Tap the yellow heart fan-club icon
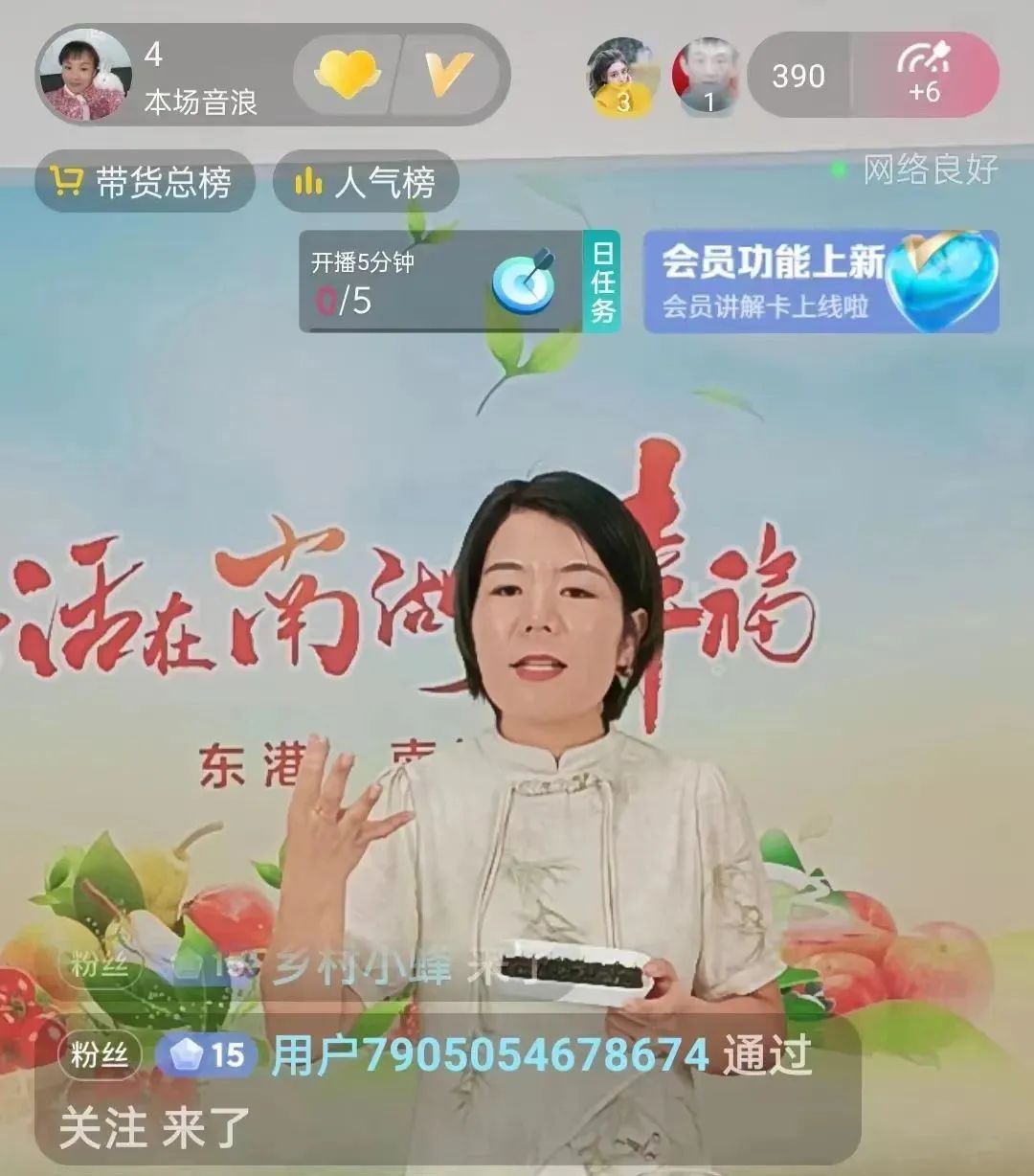 pyautogui.click(x=347, y=75)
